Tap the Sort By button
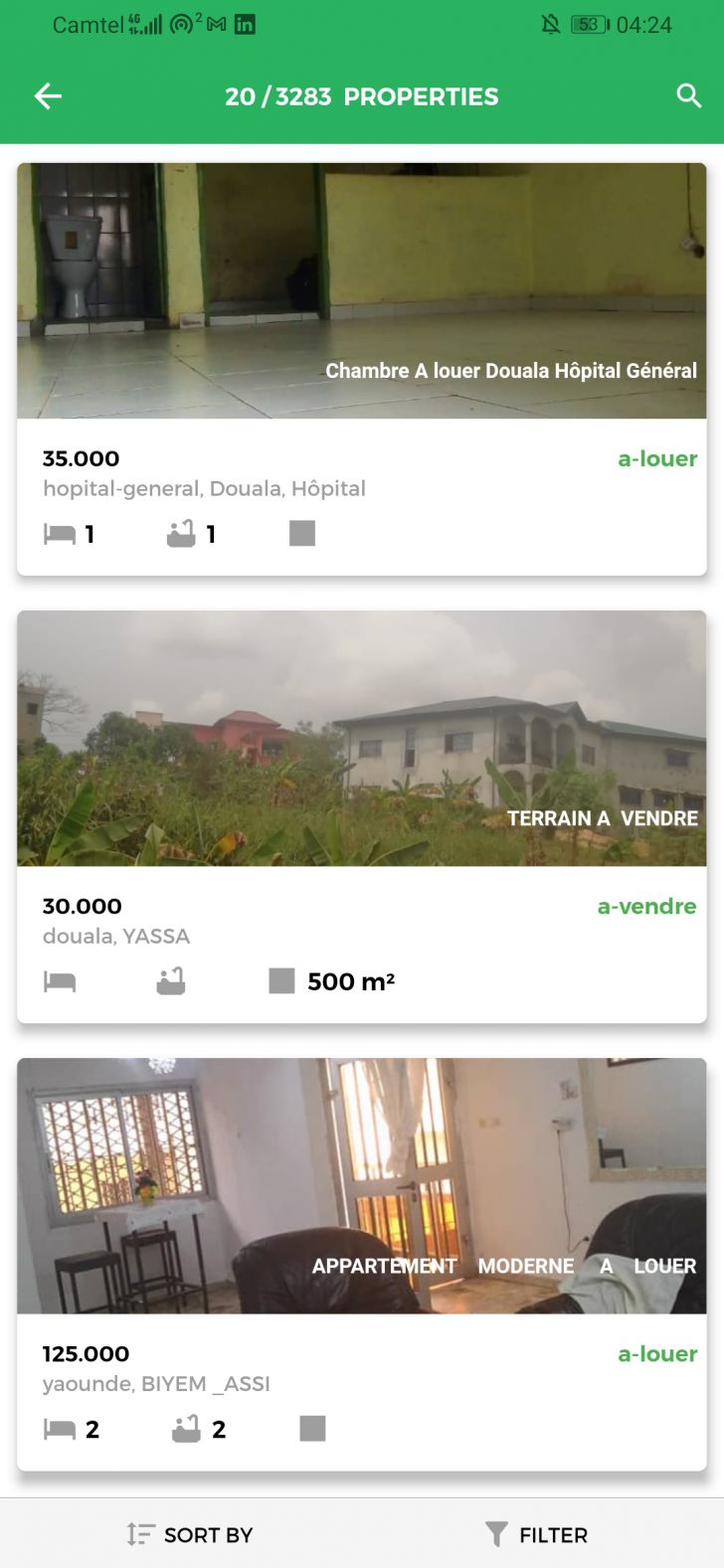The height and width of the screenshot is (1568, 724). click(x=190, y=1534)
